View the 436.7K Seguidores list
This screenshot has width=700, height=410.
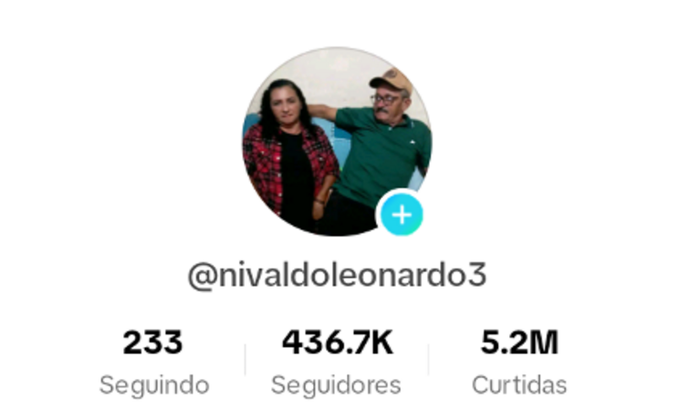pyautogui.click(x=337, y=360)
